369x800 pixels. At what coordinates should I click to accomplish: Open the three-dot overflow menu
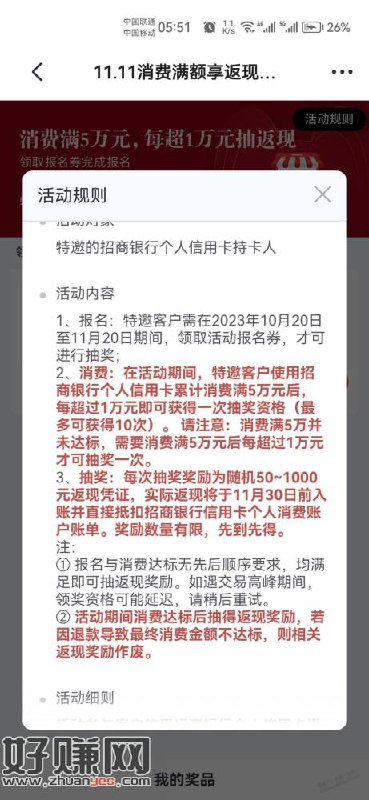point(341,72)
